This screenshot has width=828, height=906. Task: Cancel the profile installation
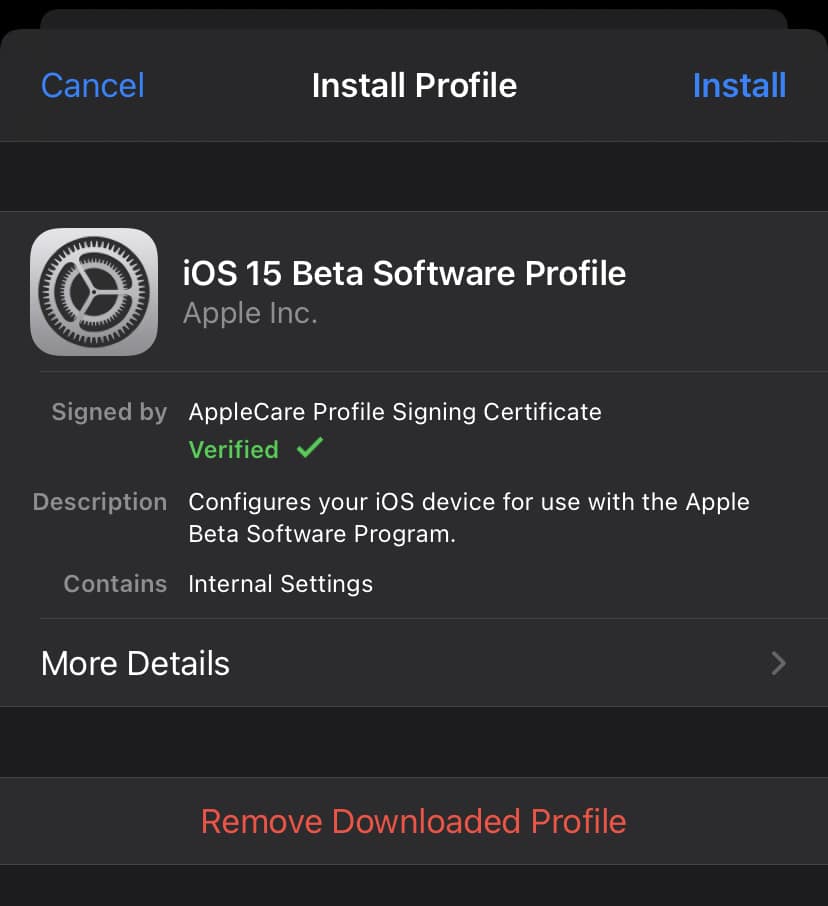[92, 85]
